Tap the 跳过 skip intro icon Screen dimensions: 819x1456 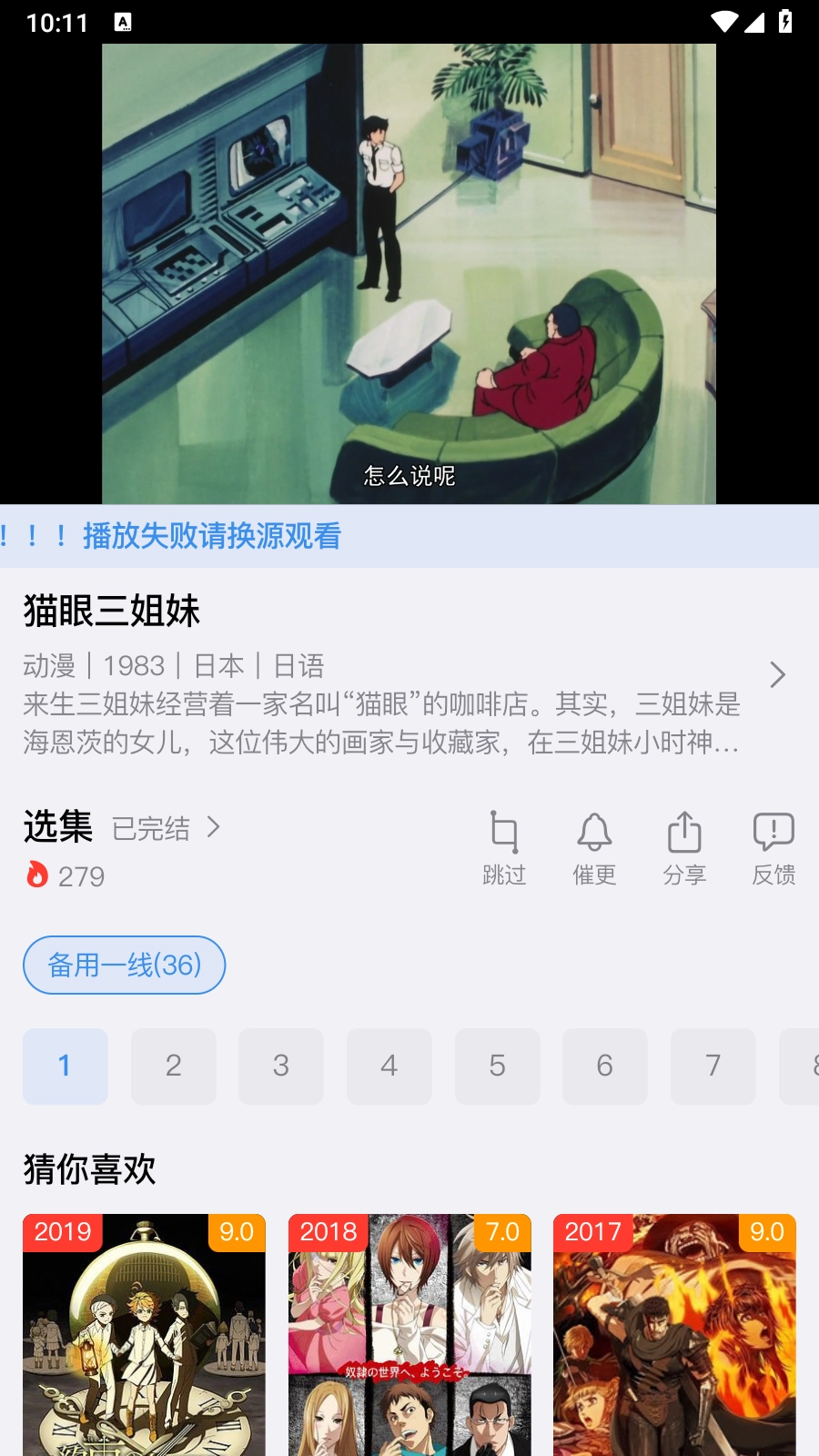pyautogui.click(x=504, y=848)
